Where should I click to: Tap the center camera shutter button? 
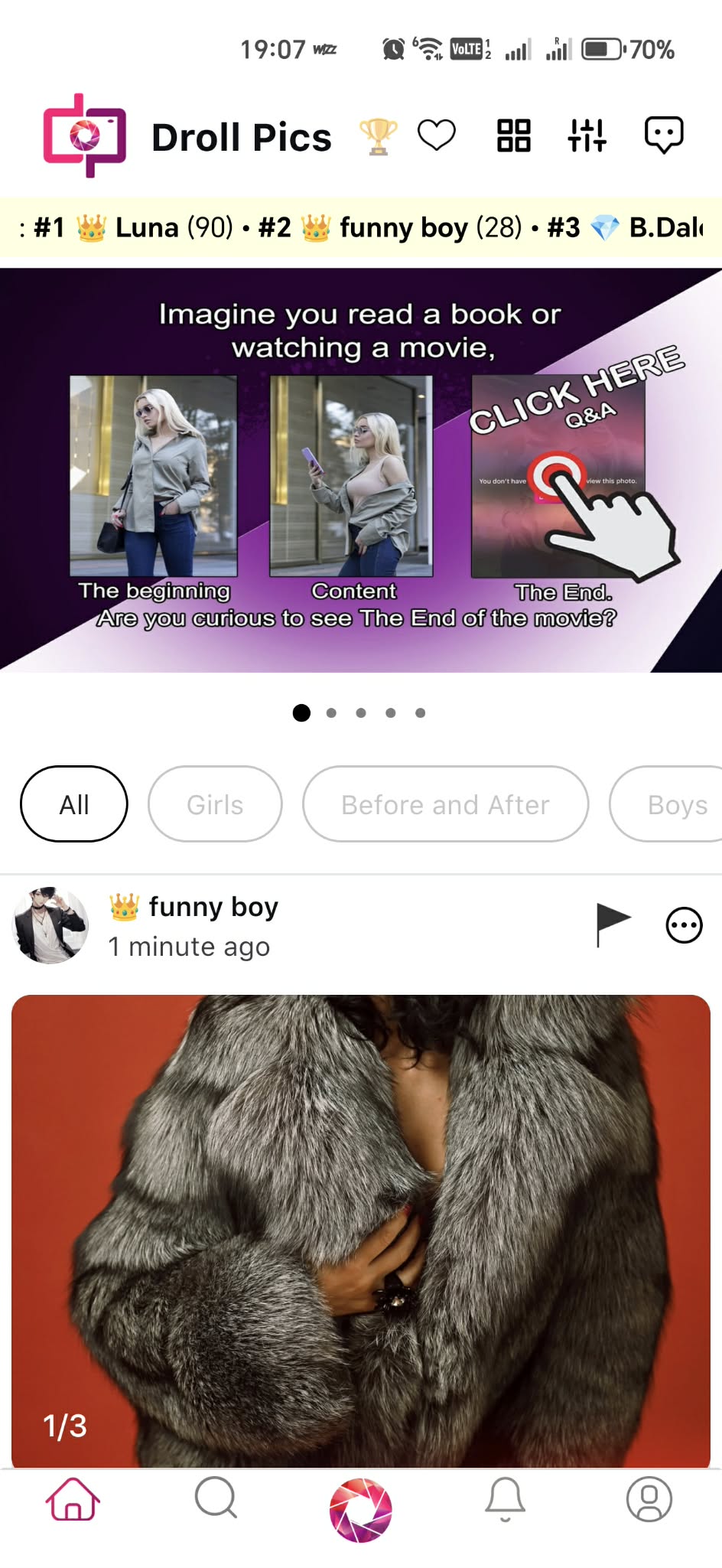tap(361, 1510)
